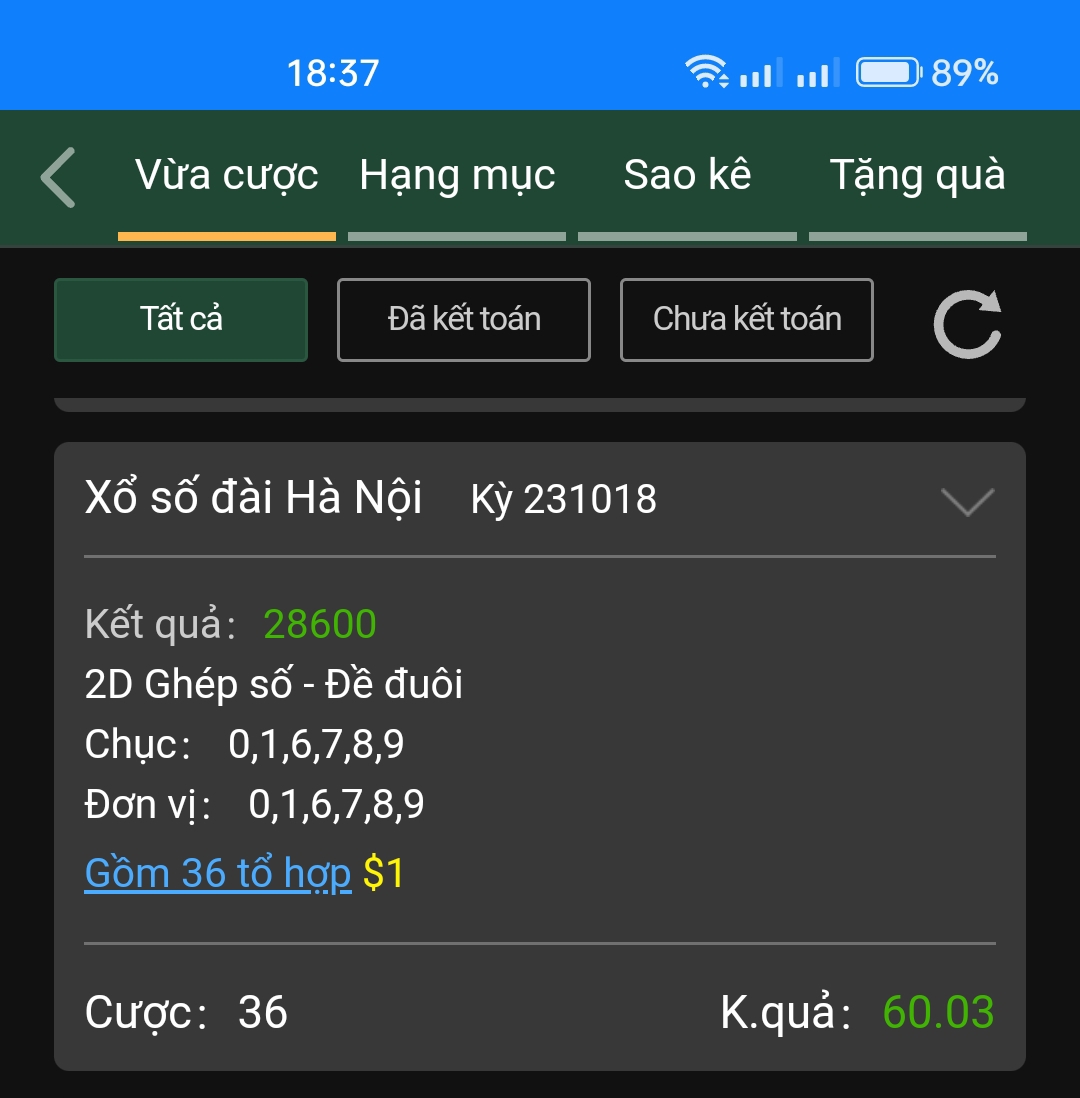Collapse the Xổ số đài Hà Nội card

point(967,501)
